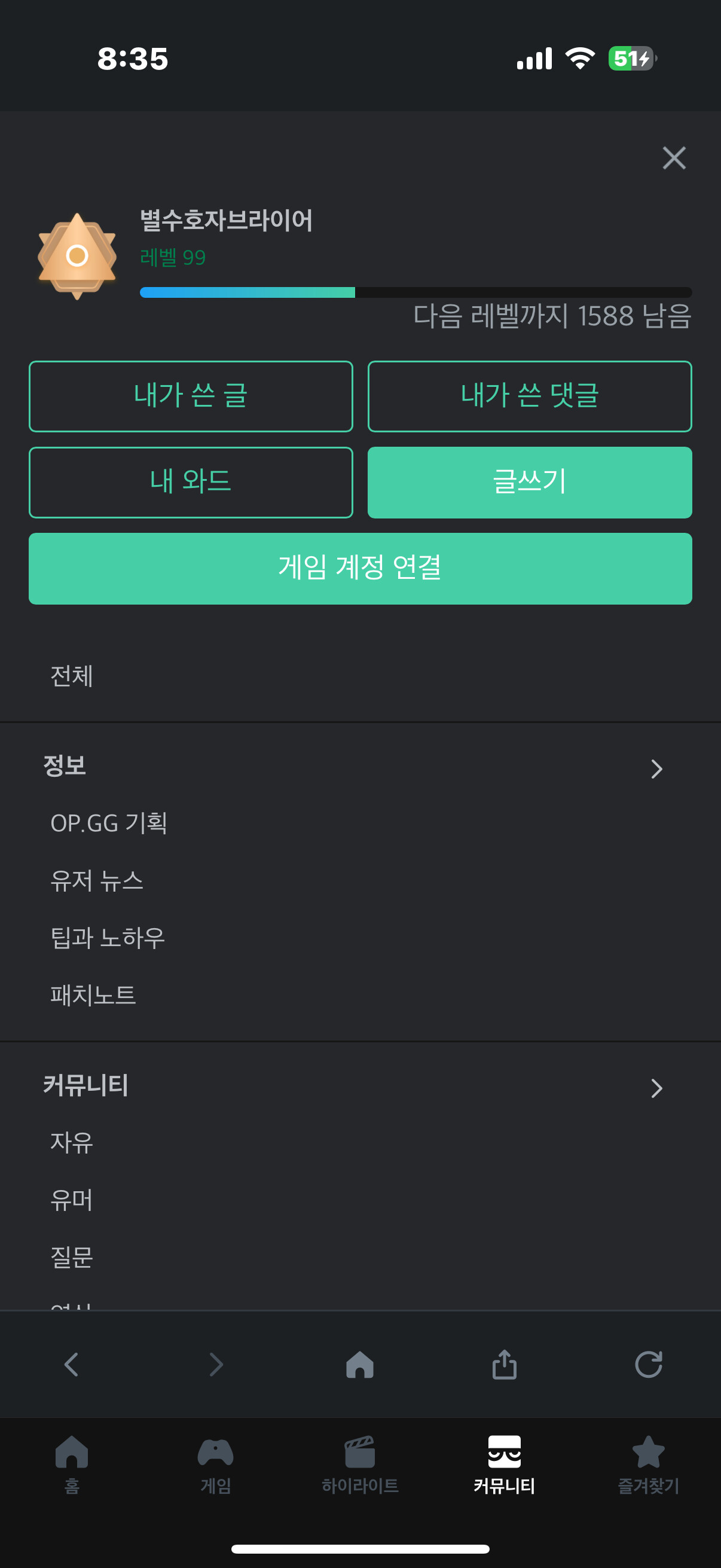Image resolution: width=721 pixels, height=1568 pixels.
Task: Go back with the browser back arrow
Action: 72,1364
